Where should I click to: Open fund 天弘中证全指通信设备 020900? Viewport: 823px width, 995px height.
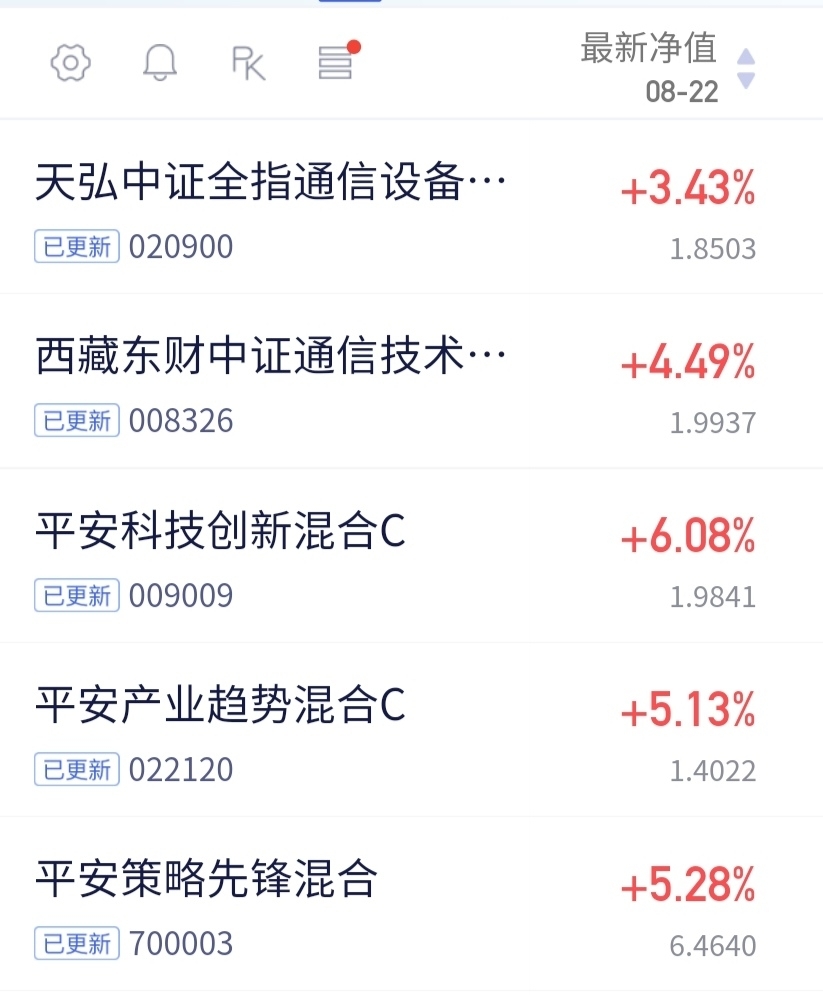[411, 207]
